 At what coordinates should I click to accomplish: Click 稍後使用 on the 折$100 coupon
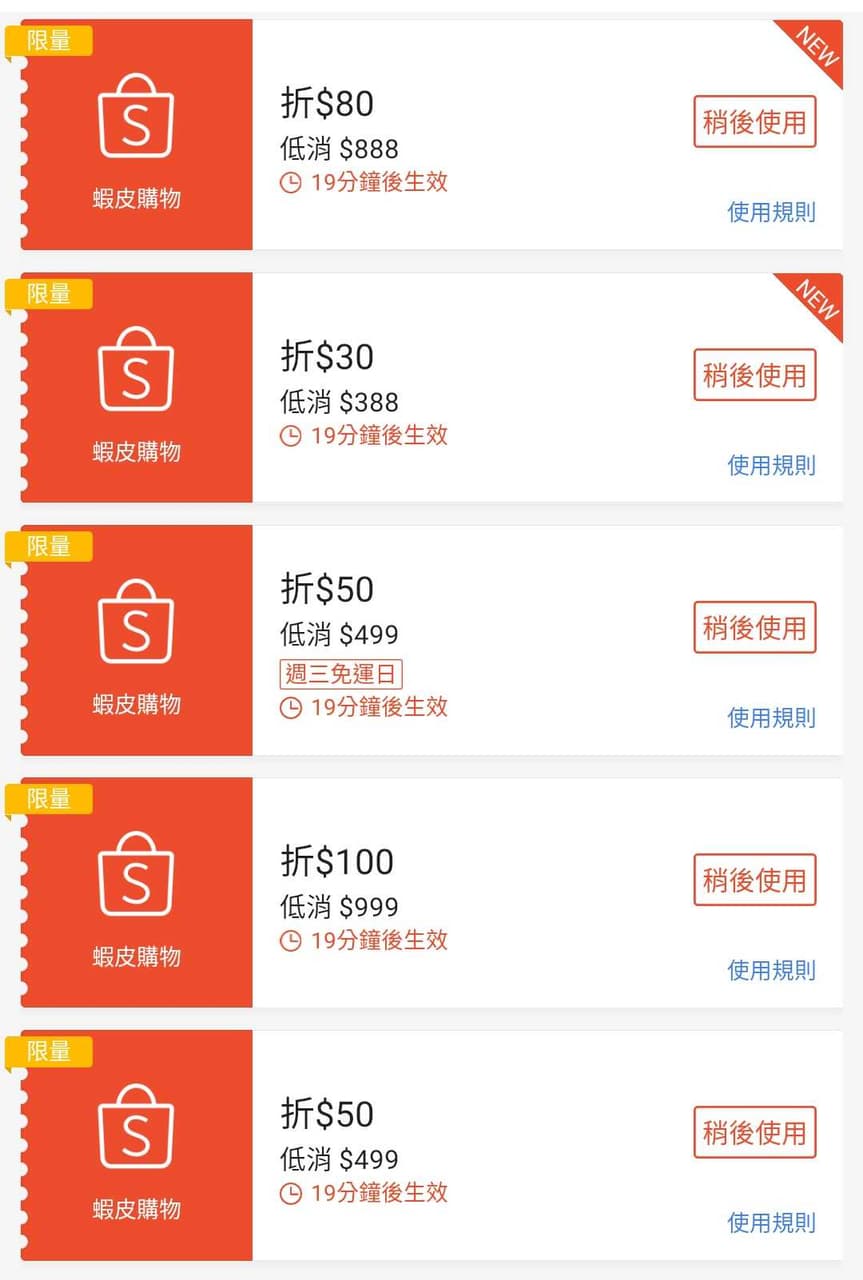click(x=755, y=880)
